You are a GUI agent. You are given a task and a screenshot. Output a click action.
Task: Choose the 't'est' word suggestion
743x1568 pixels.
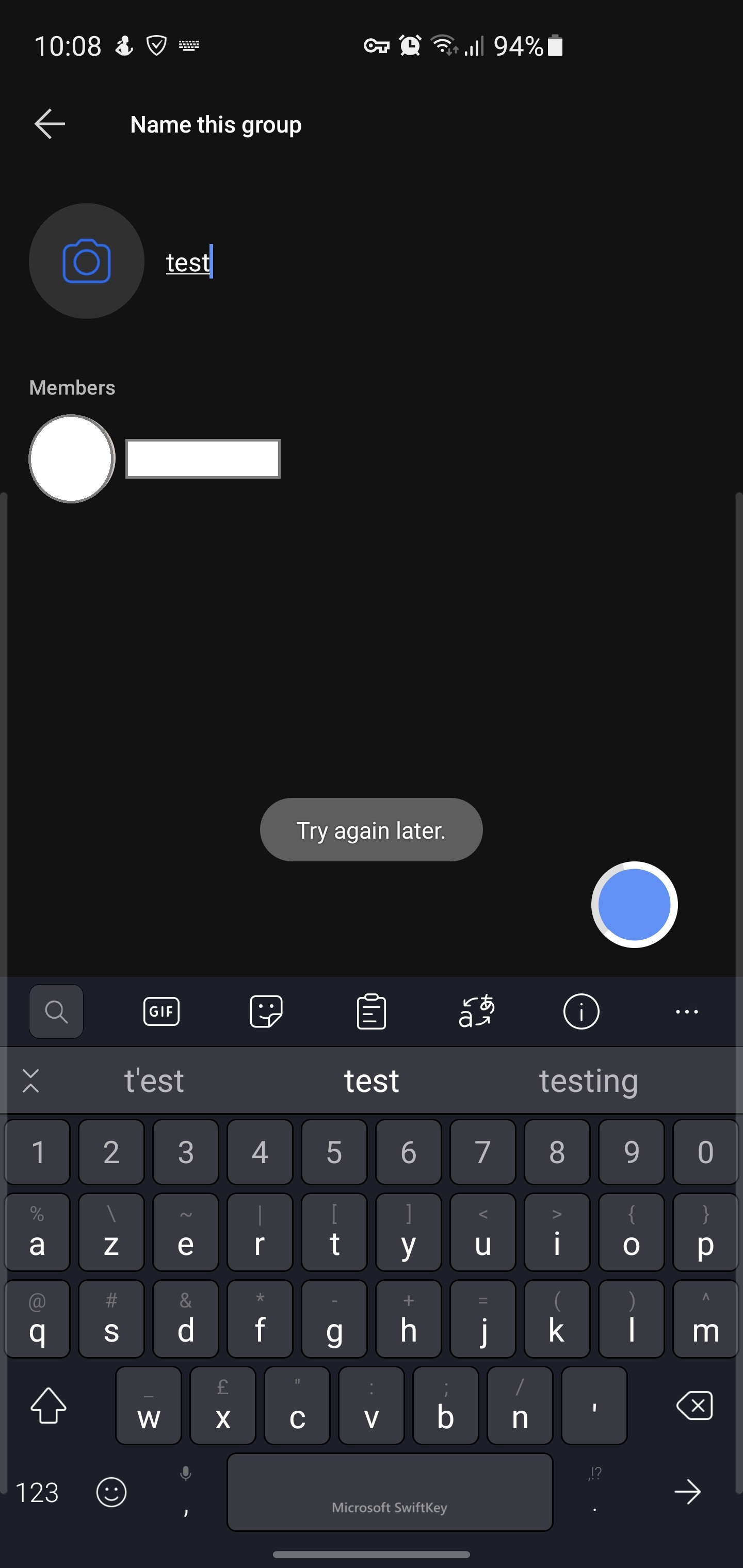tap(153, 1081)
